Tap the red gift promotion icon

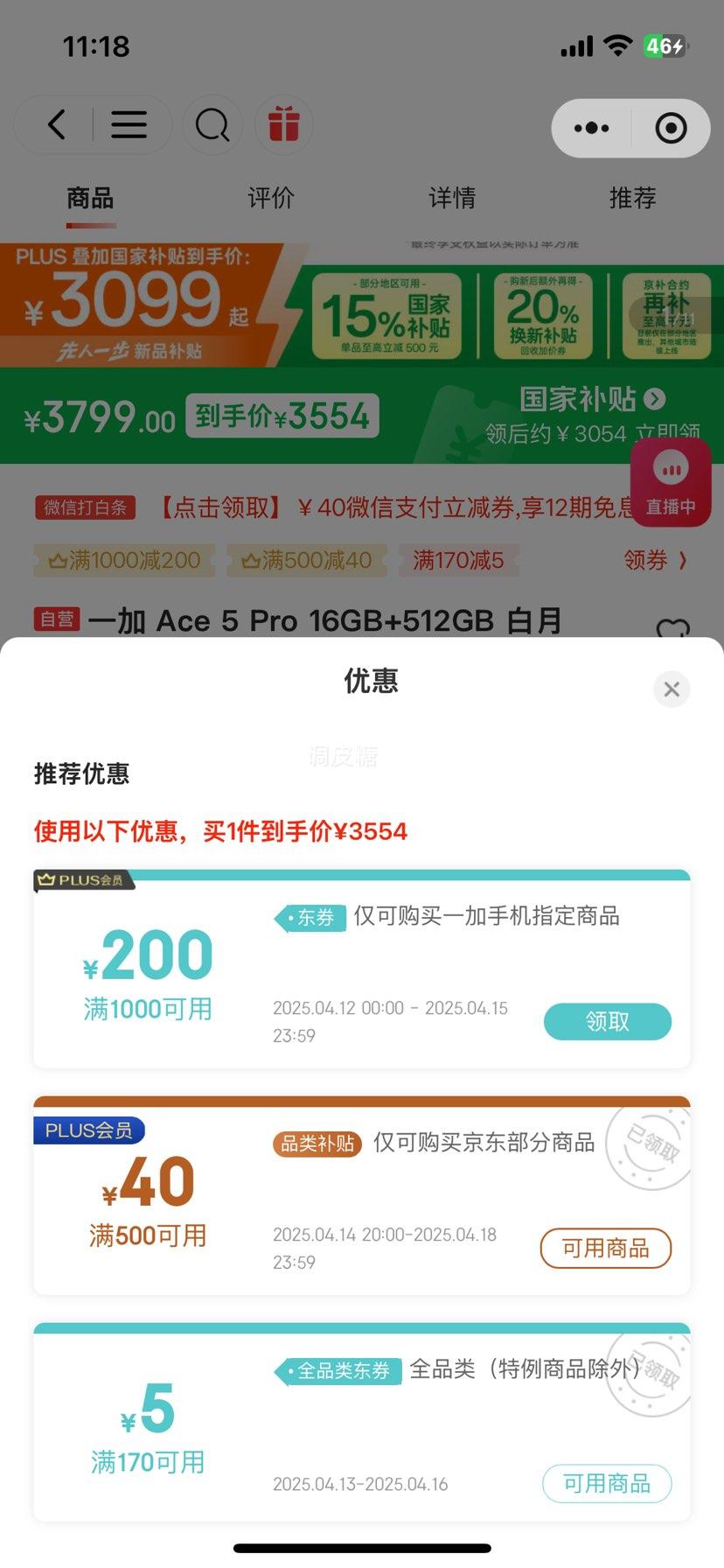coord(283,124)
